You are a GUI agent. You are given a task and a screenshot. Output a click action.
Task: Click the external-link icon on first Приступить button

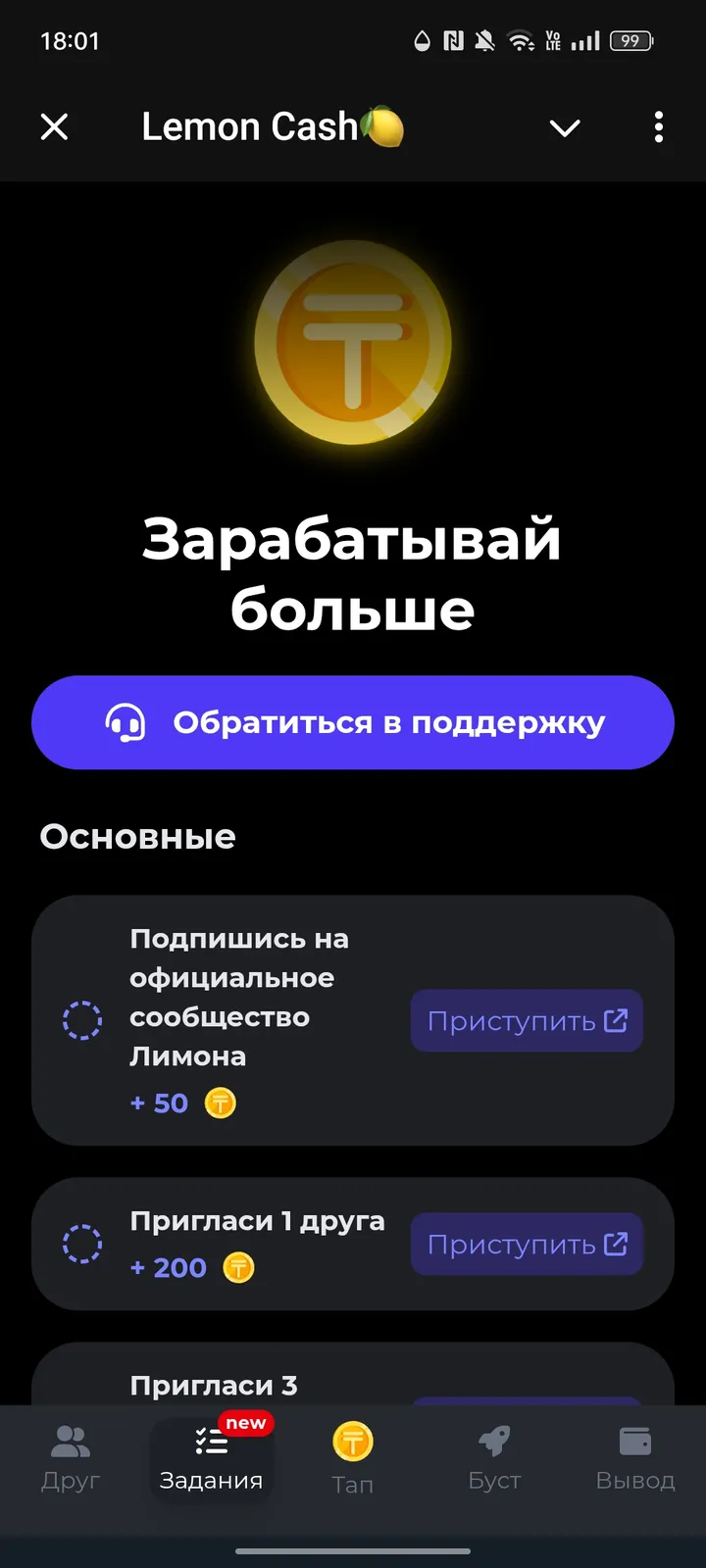(x=617, y=1021)
